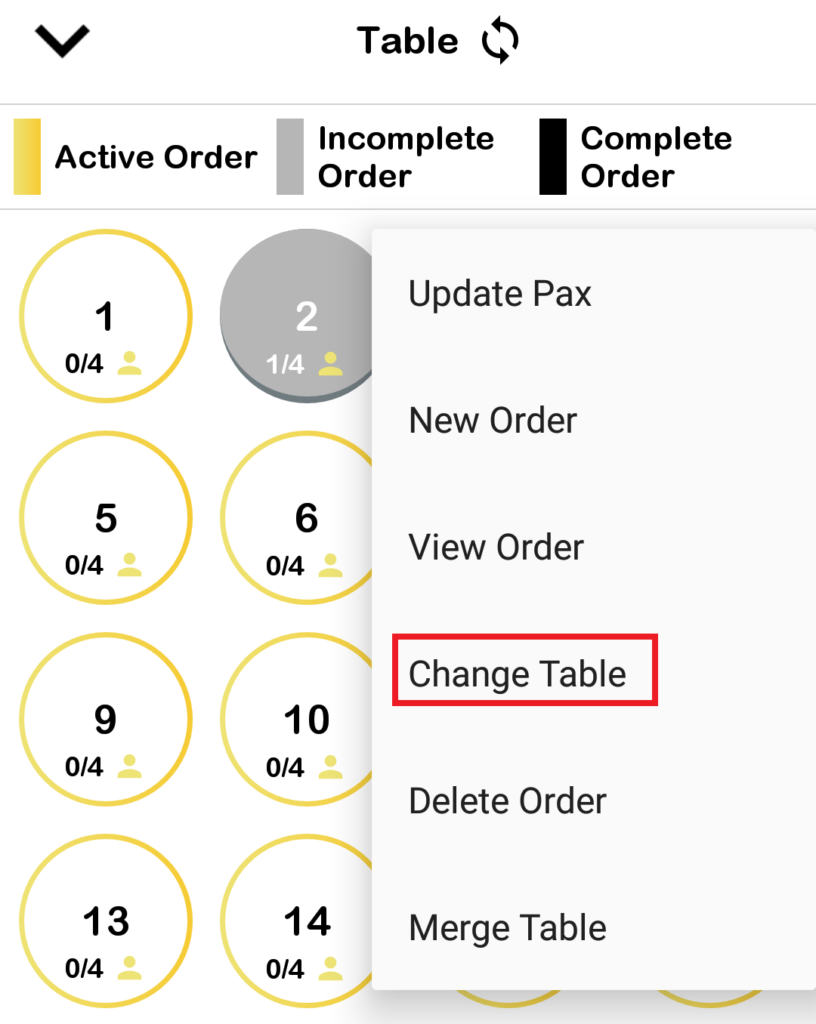Select table 10

point(298,720)
